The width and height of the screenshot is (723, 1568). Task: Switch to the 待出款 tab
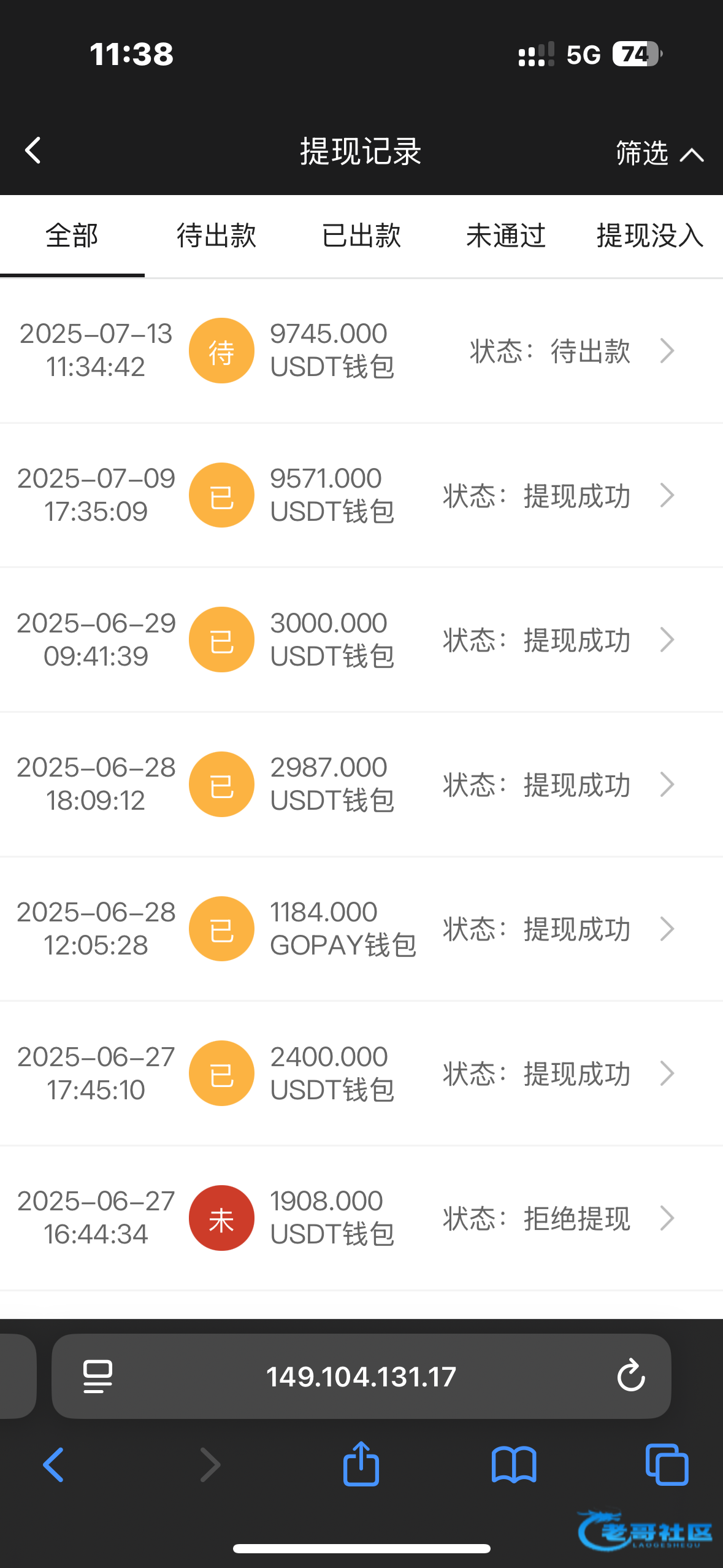(216, 236)
